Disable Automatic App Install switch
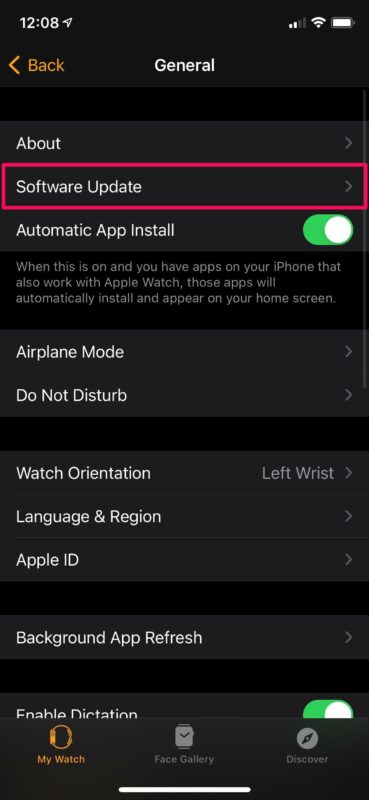369x800 pixels. click(x=328, y=230)
